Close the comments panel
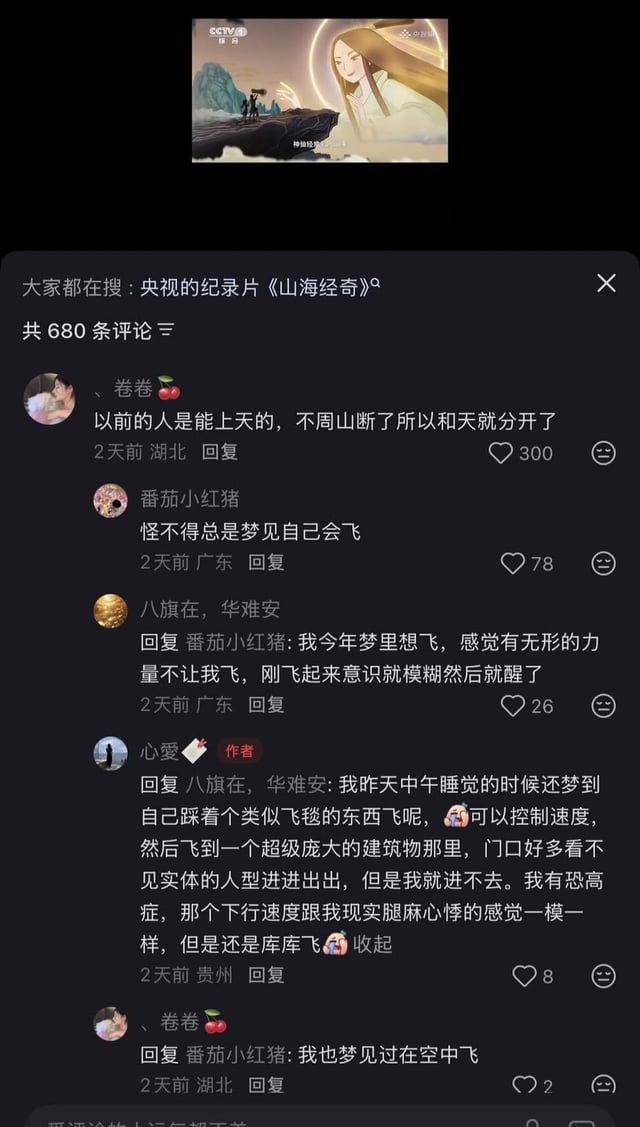The height and width of the screenshot is (1127, 640). (x=606, y=283)
